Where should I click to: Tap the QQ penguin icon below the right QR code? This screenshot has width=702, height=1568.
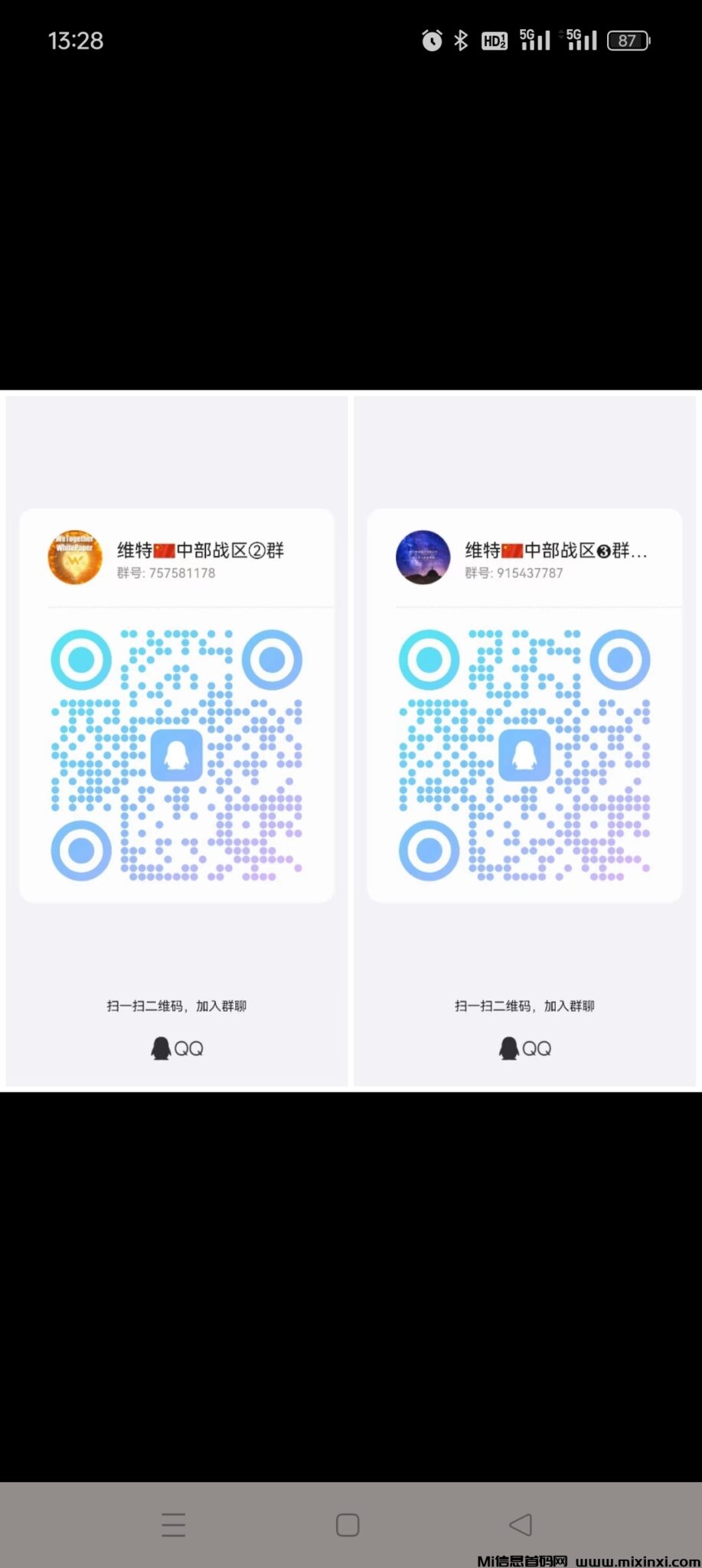pyautogui.click(x=509, y=1047)
